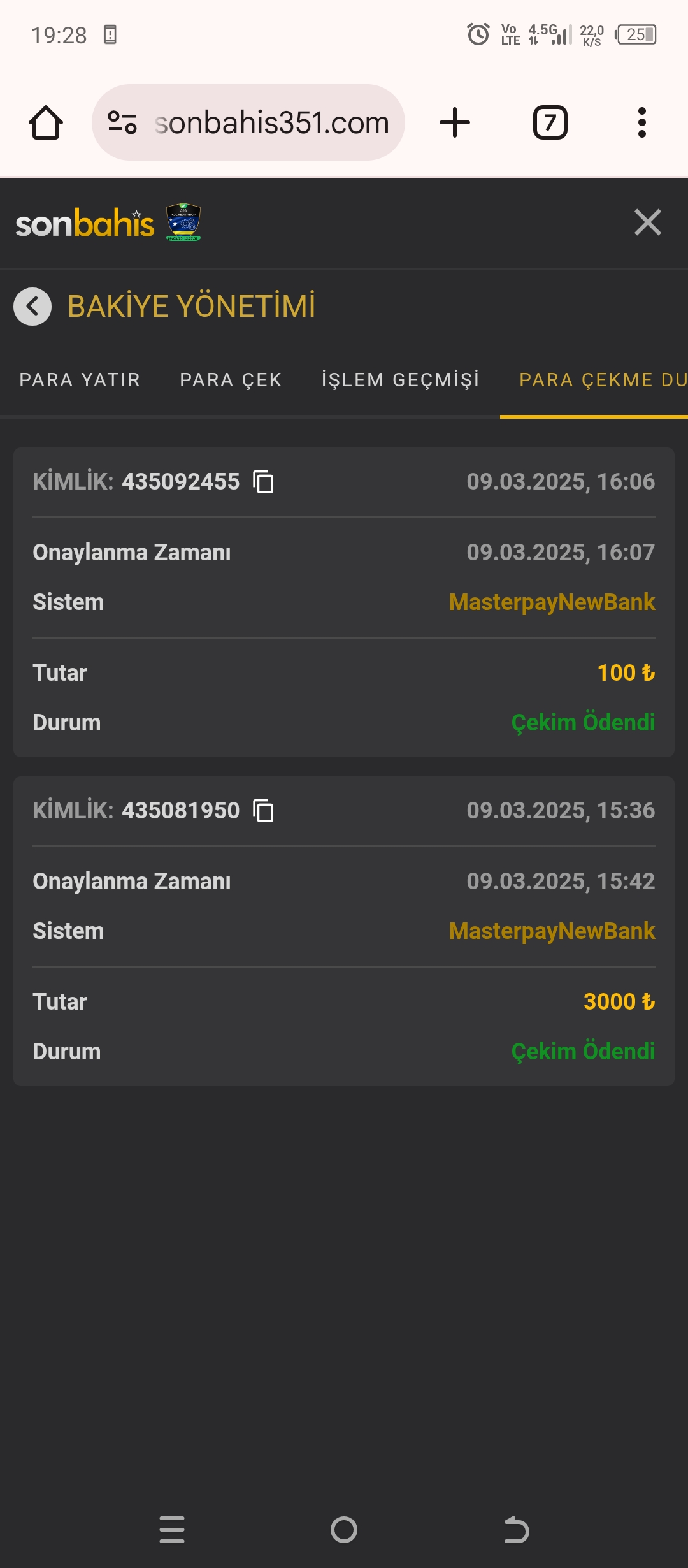The image size is (688, 1568).
Task: Copy transaction ID 435081950
Action: click(x=263, y=811)
